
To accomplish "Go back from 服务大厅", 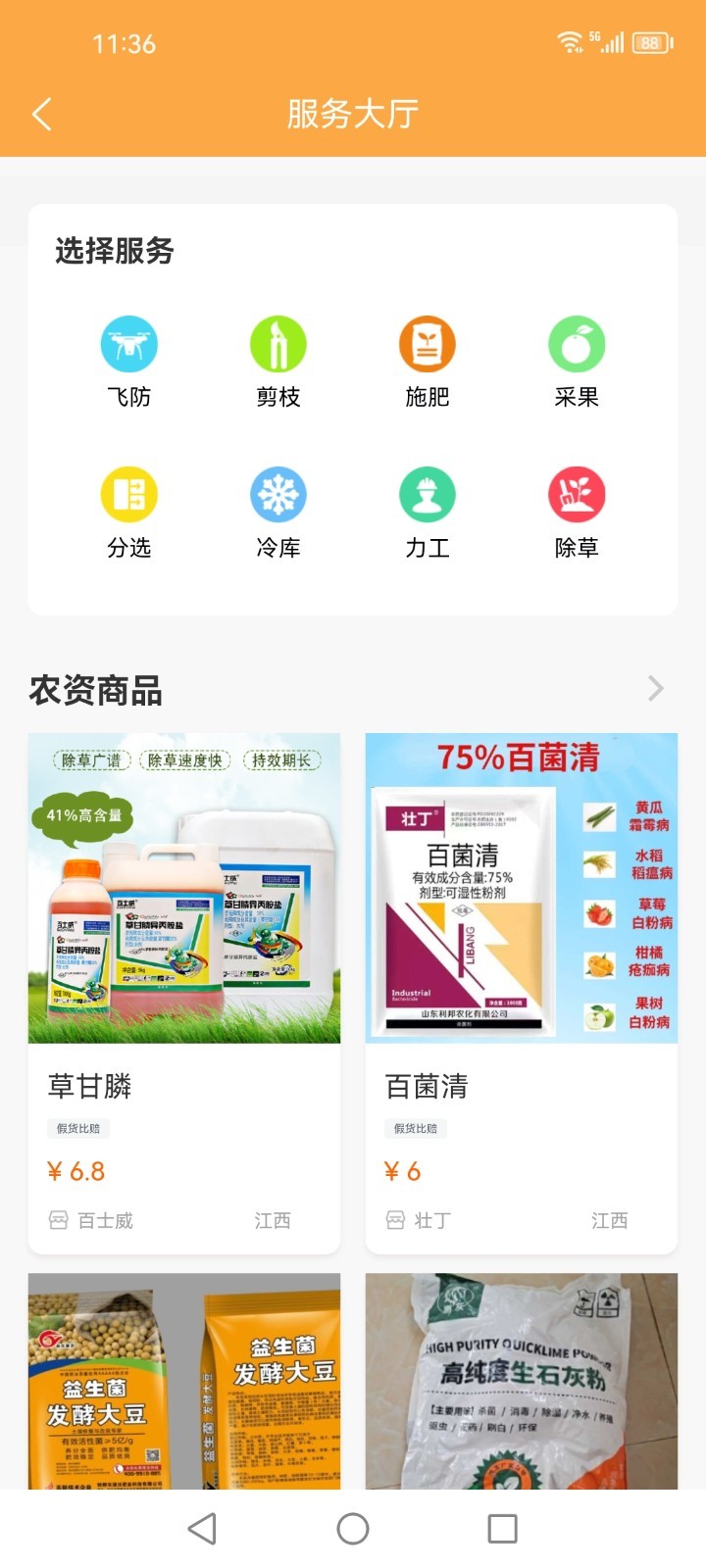I will 41,115.
